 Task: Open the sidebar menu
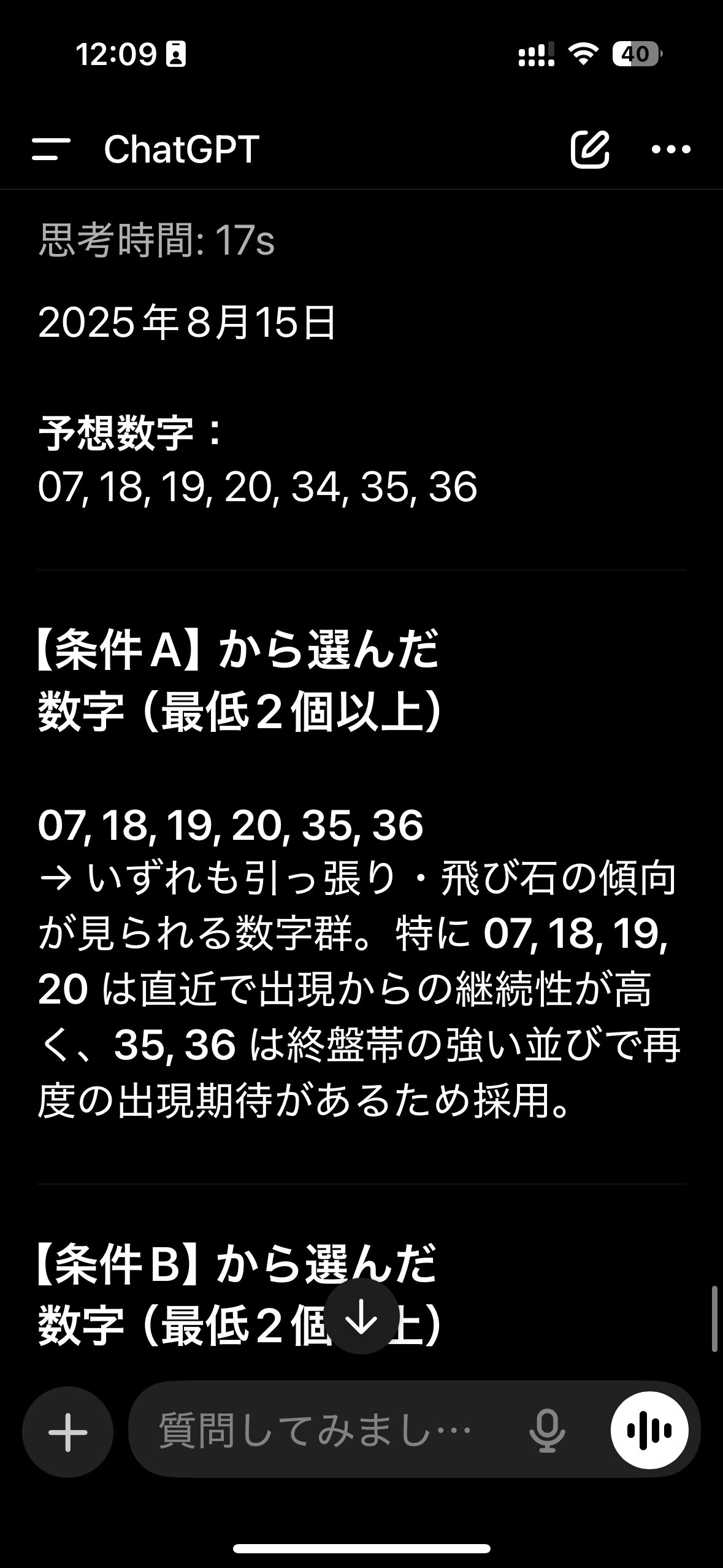[x=51, y=149]
